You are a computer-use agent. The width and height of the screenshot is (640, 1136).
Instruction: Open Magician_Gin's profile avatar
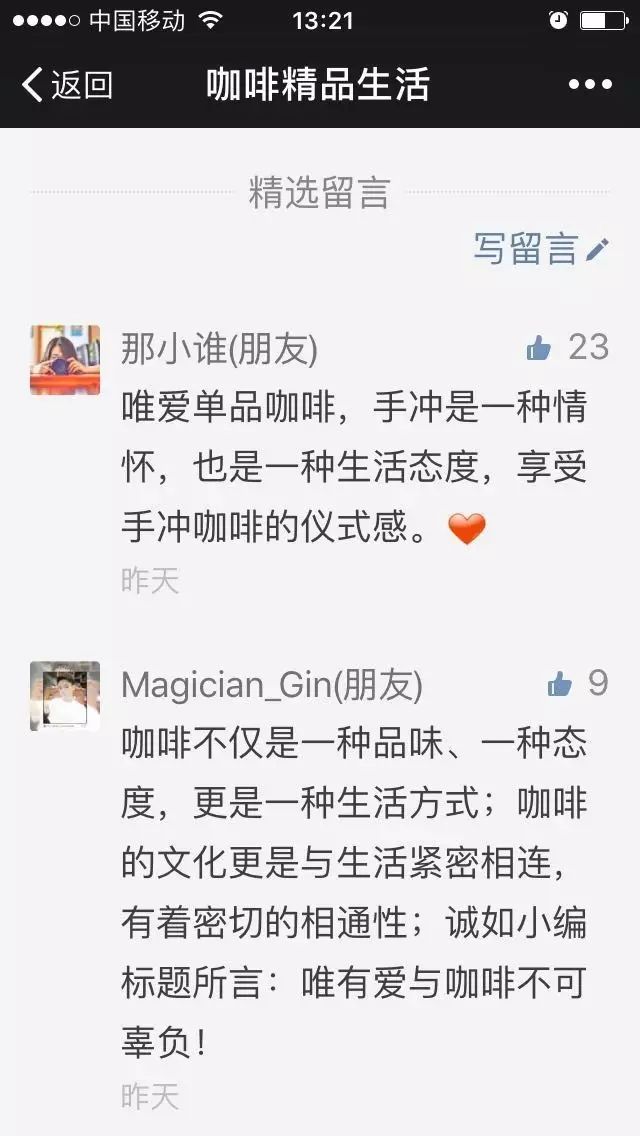pyautogui.click(x=65, y=696)
